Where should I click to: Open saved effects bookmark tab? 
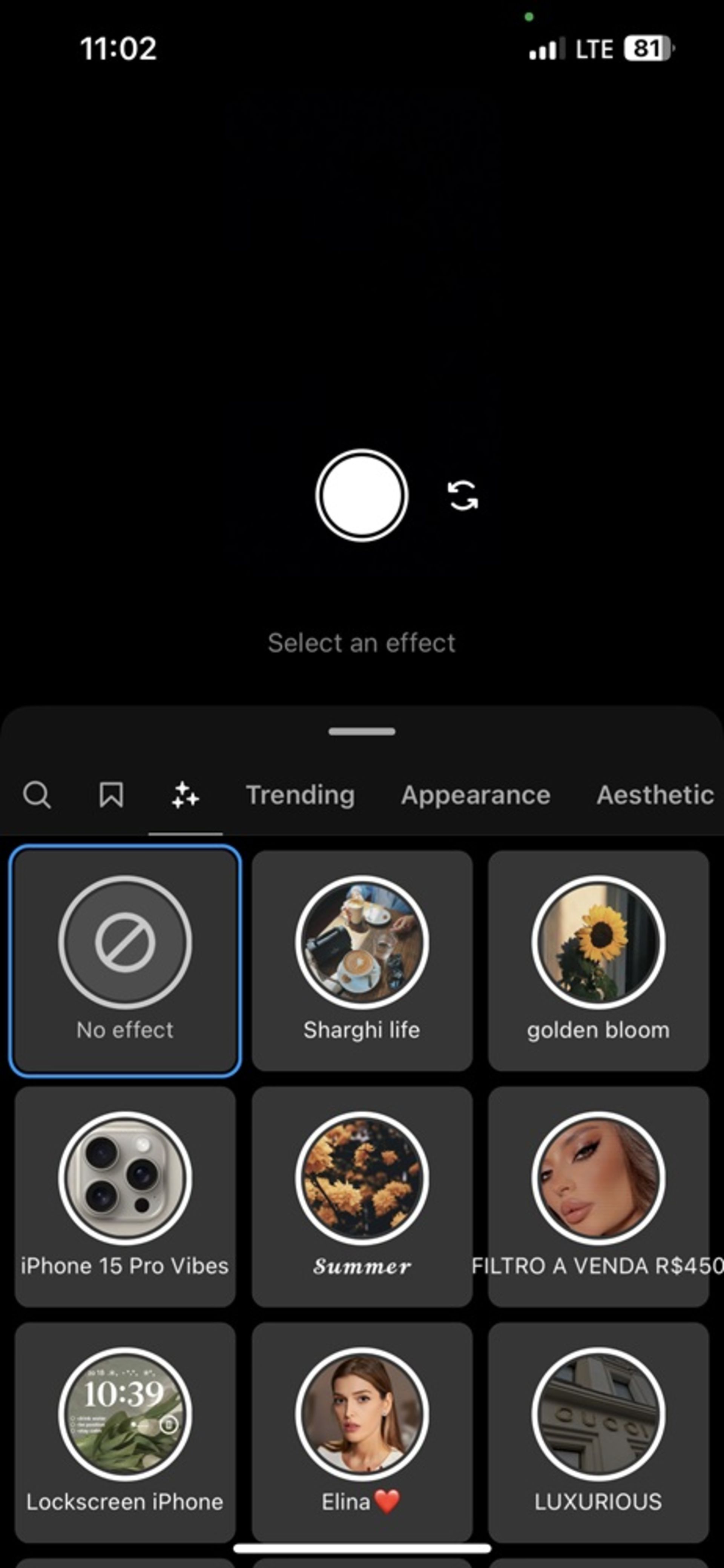pos(111,795)
